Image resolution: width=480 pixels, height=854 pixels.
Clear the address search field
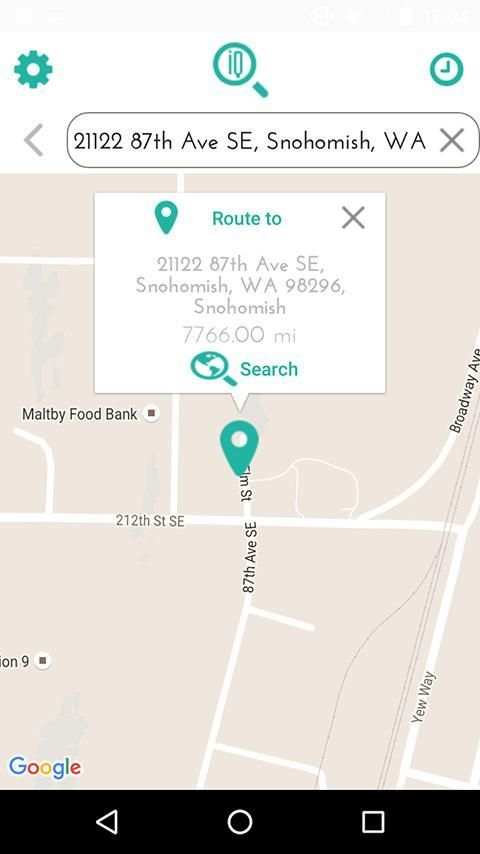(x=452, y=141)
